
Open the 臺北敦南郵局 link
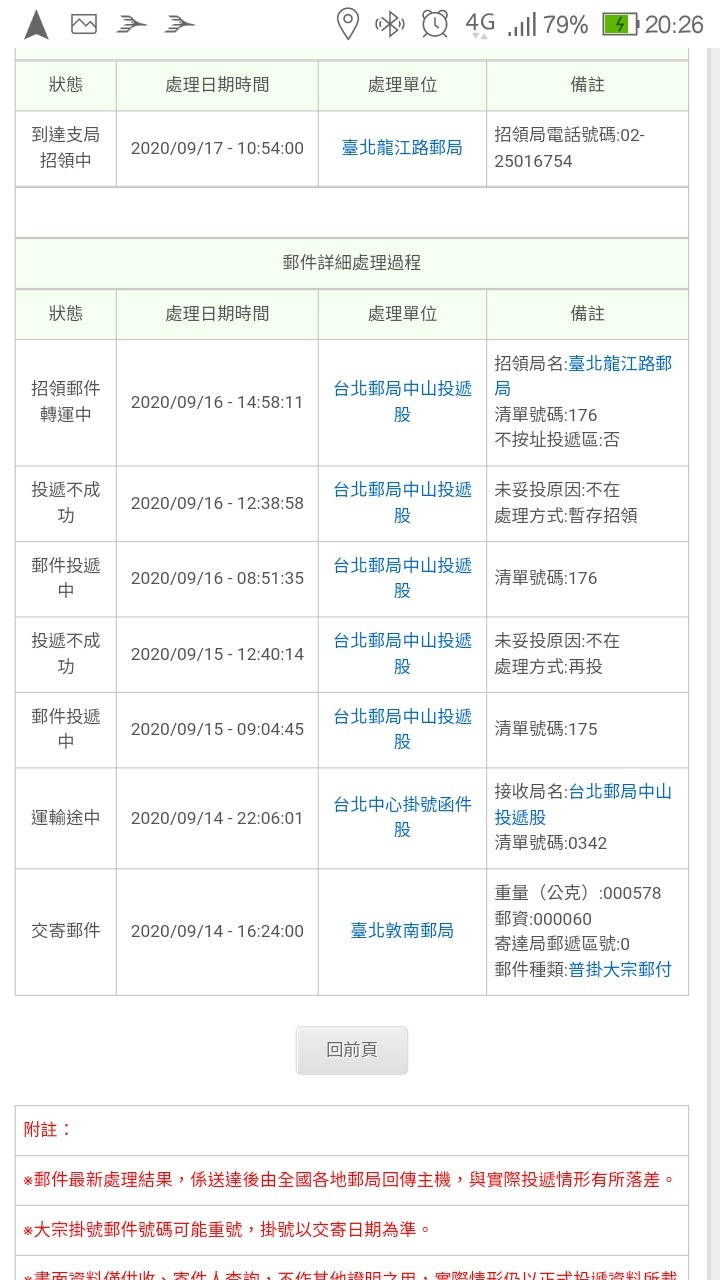click(402, 931)
